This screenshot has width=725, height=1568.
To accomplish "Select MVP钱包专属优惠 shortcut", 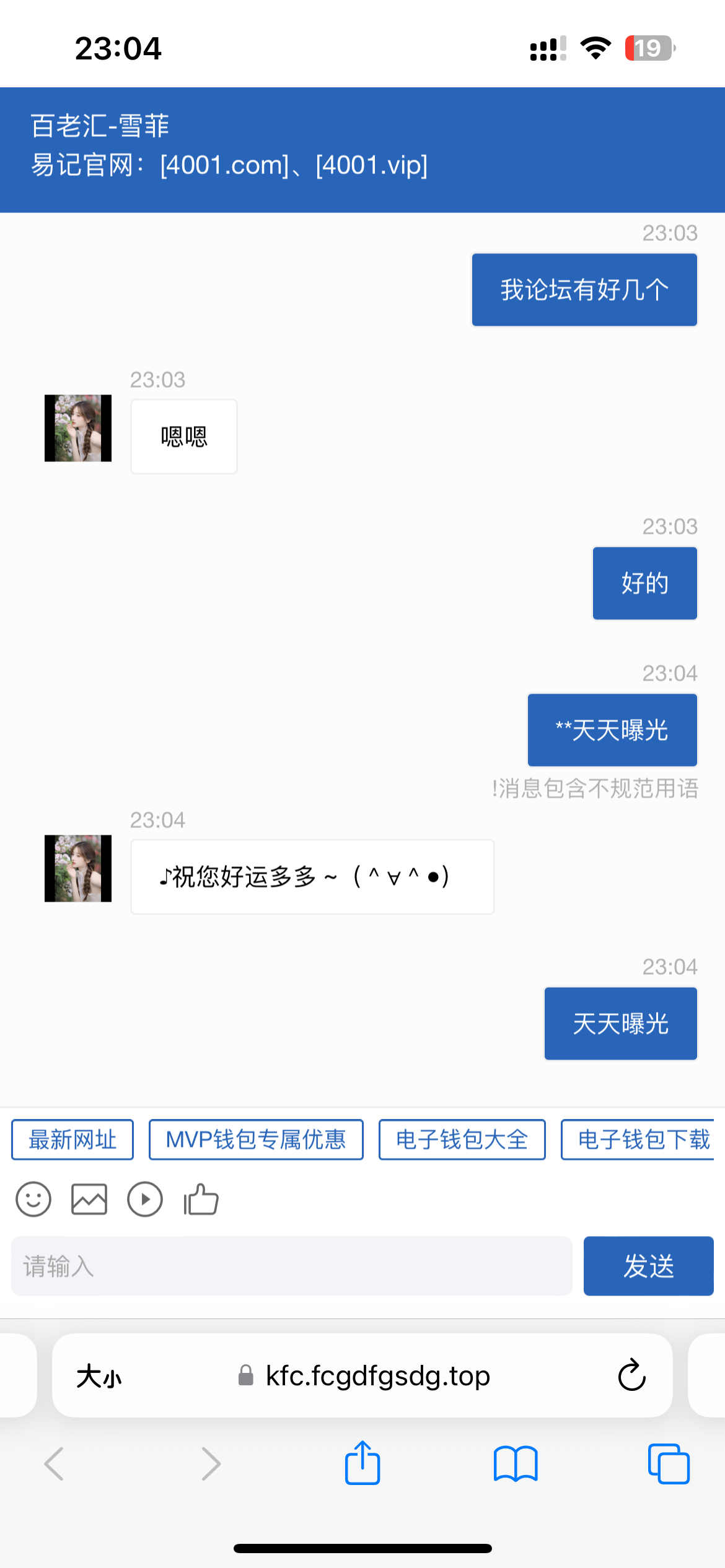I will coord(255,1139).
